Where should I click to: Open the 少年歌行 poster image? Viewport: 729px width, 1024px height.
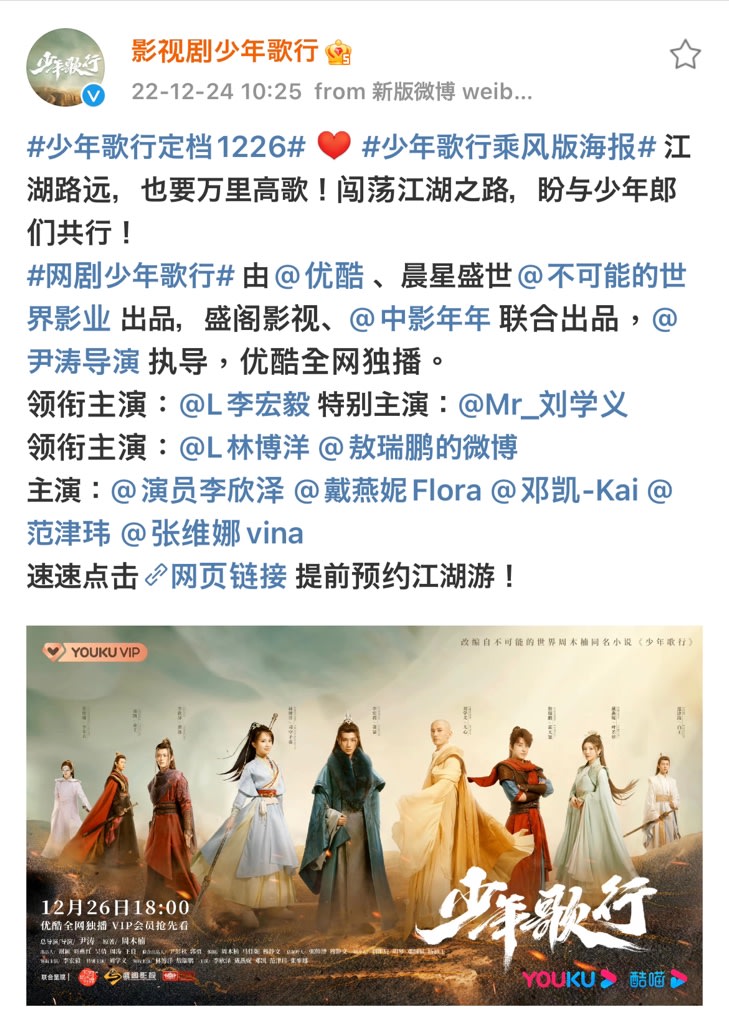(364, 815)
